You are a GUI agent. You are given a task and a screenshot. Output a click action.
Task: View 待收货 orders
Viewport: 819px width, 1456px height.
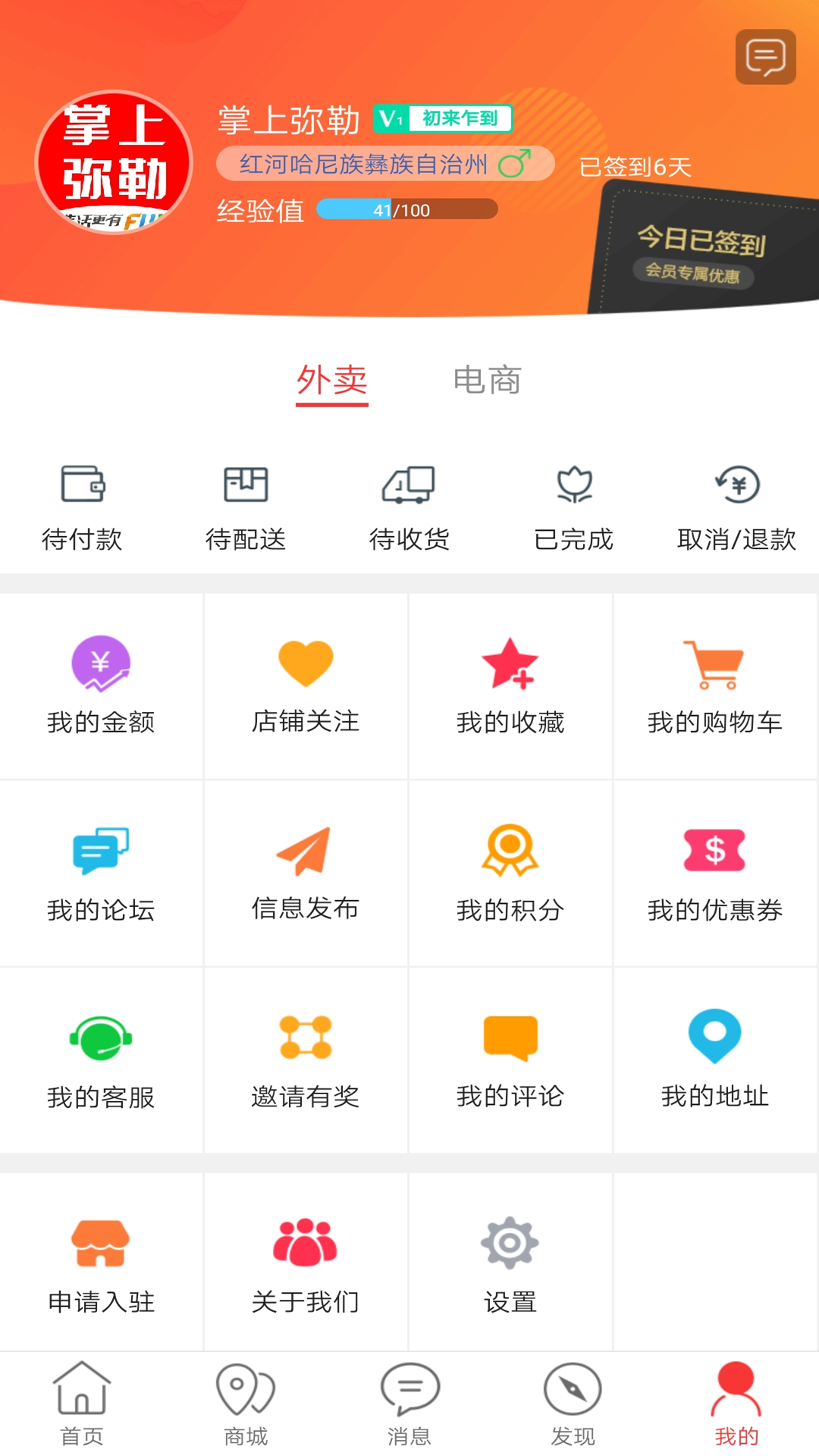point(409,507)
